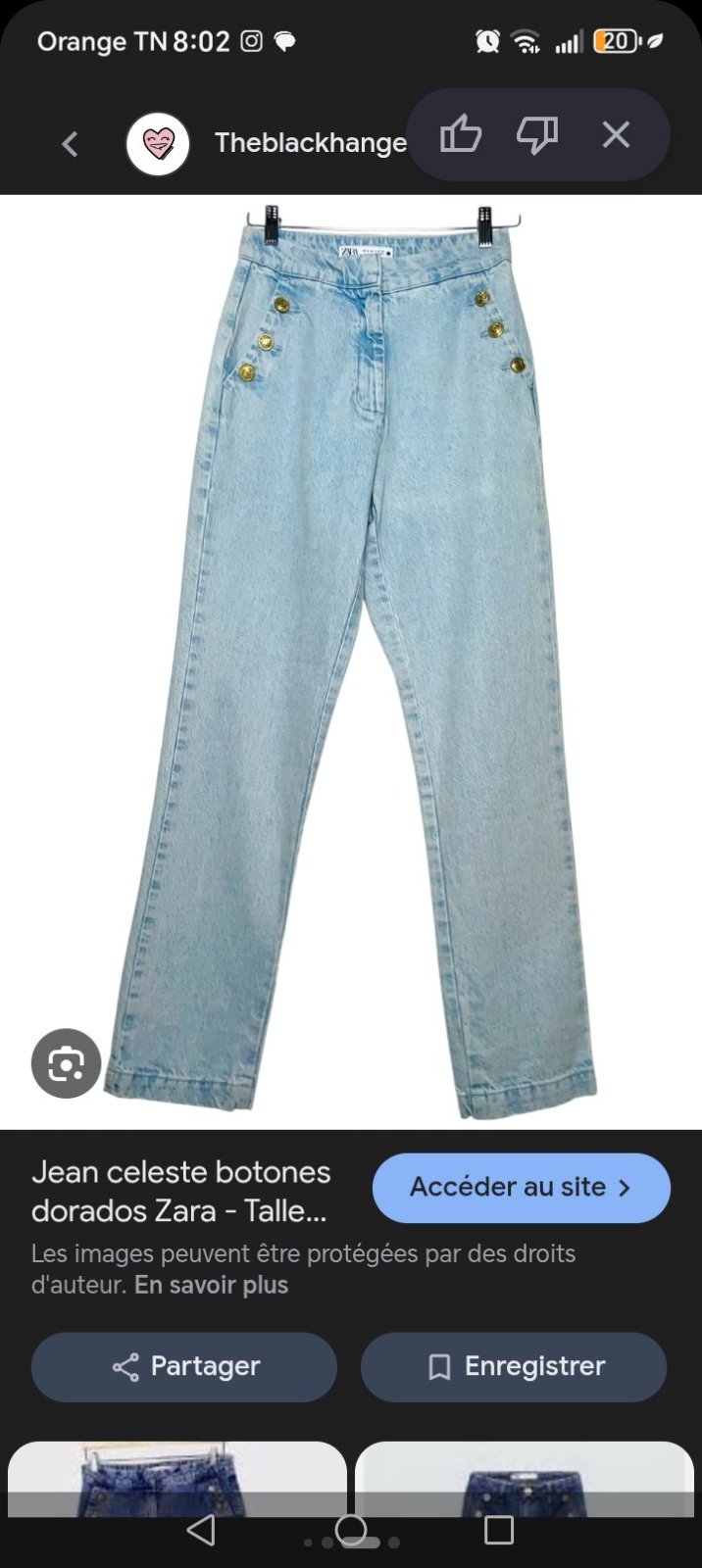Give a thumbs up to this result
The height and width of the screenshot is (1568, 702).
(x=460, y=134)
